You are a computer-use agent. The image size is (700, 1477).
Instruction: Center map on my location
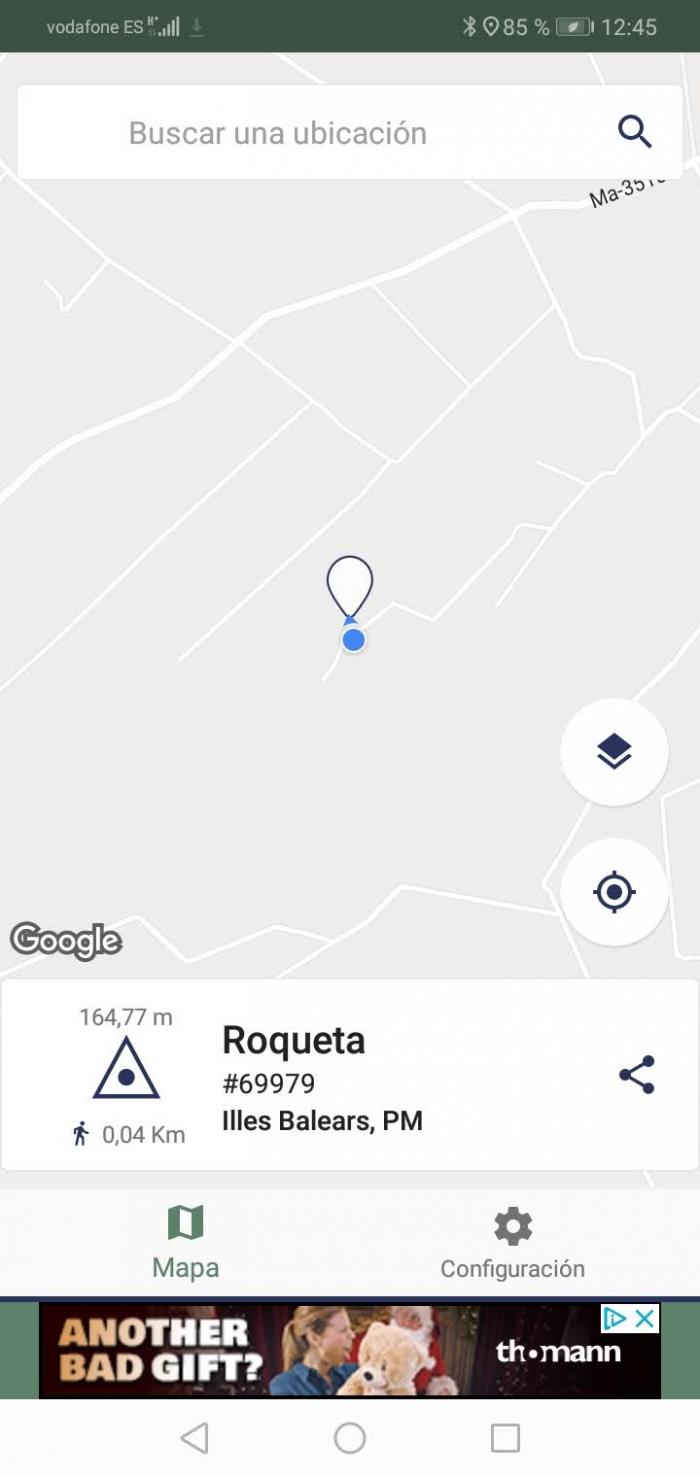click(x=614, y=891)
